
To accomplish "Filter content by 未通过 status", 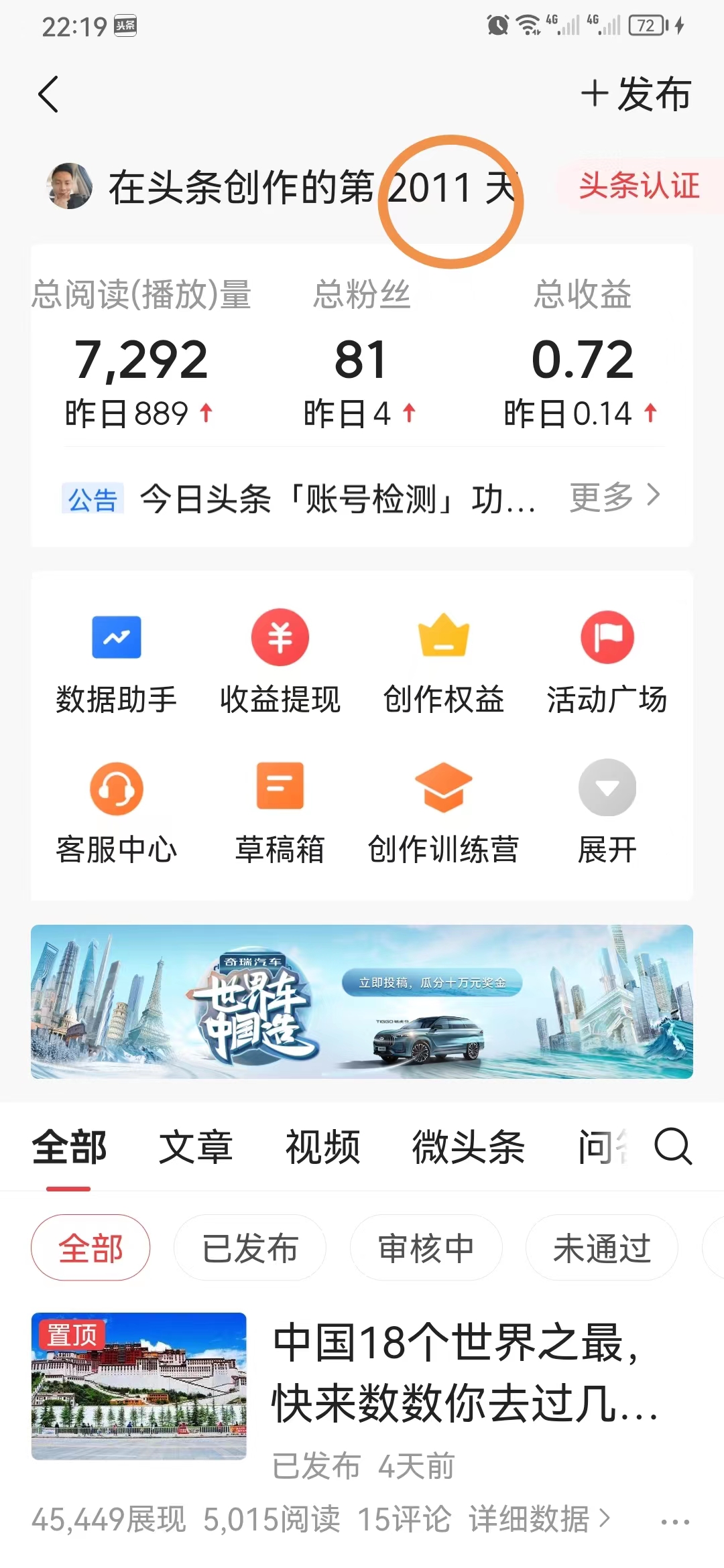I will pos(601,1247).
